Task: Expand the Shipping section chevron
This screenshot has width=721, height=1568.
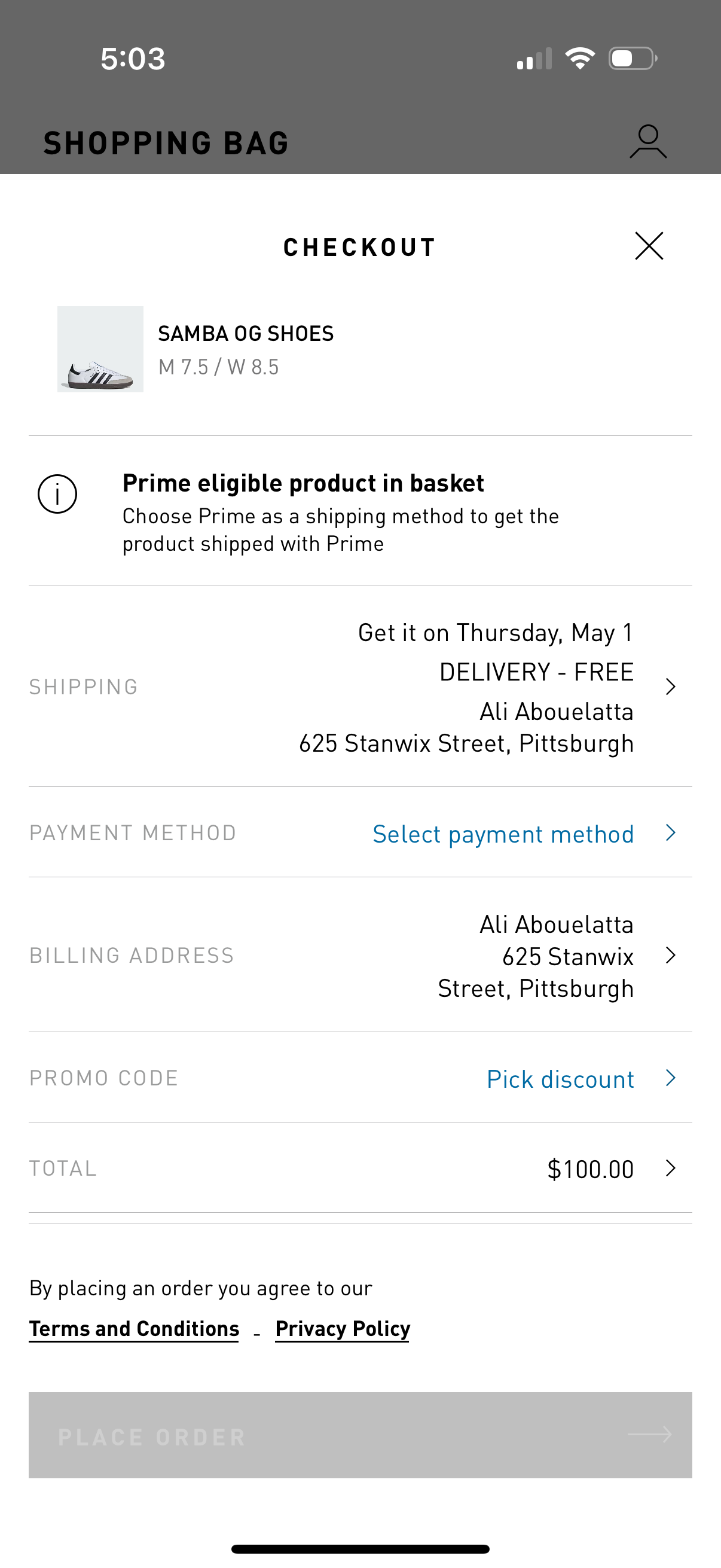Action: pyautogui.click(x=671, y=686)
